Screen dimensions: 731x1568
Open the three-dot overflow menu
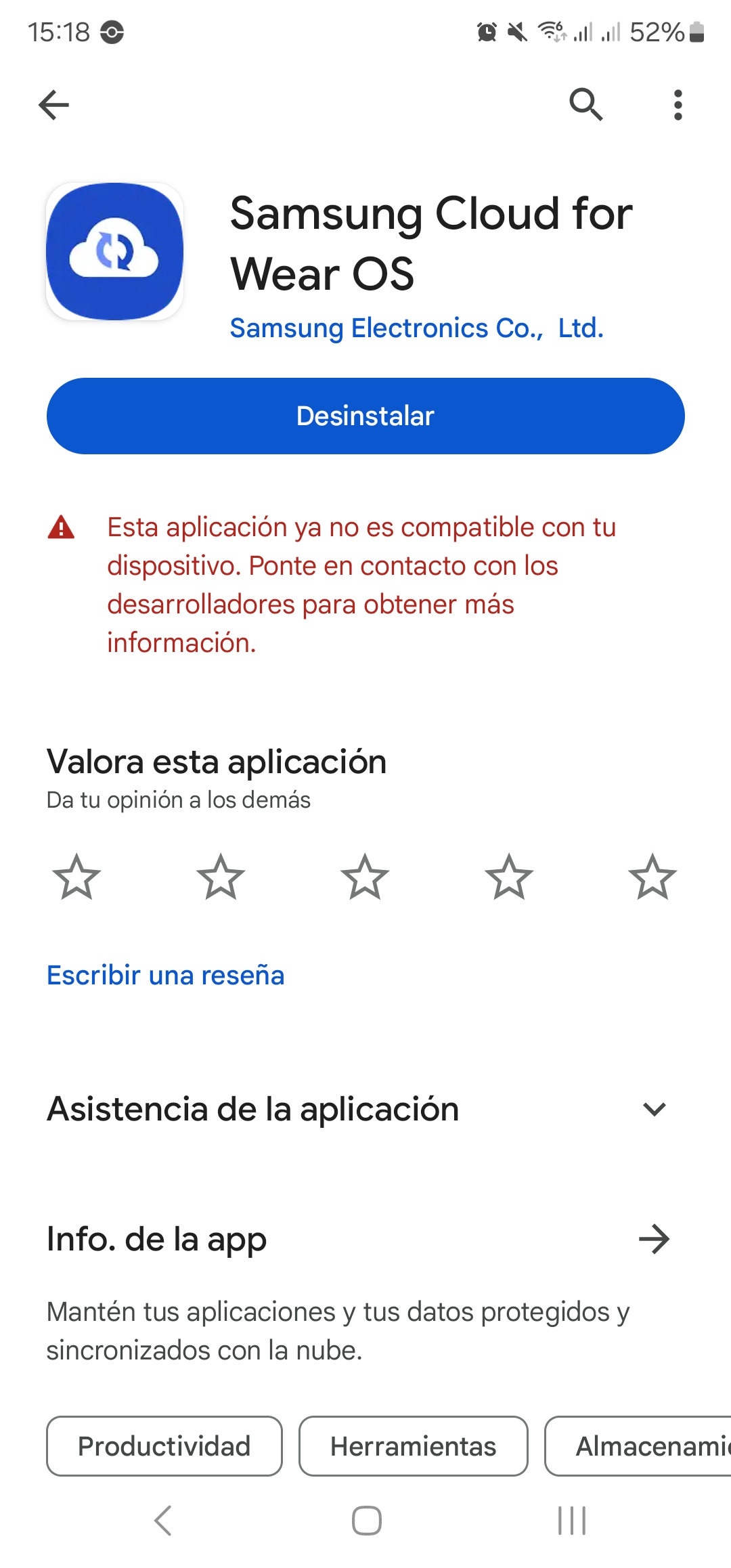click(x=677, y=105)
